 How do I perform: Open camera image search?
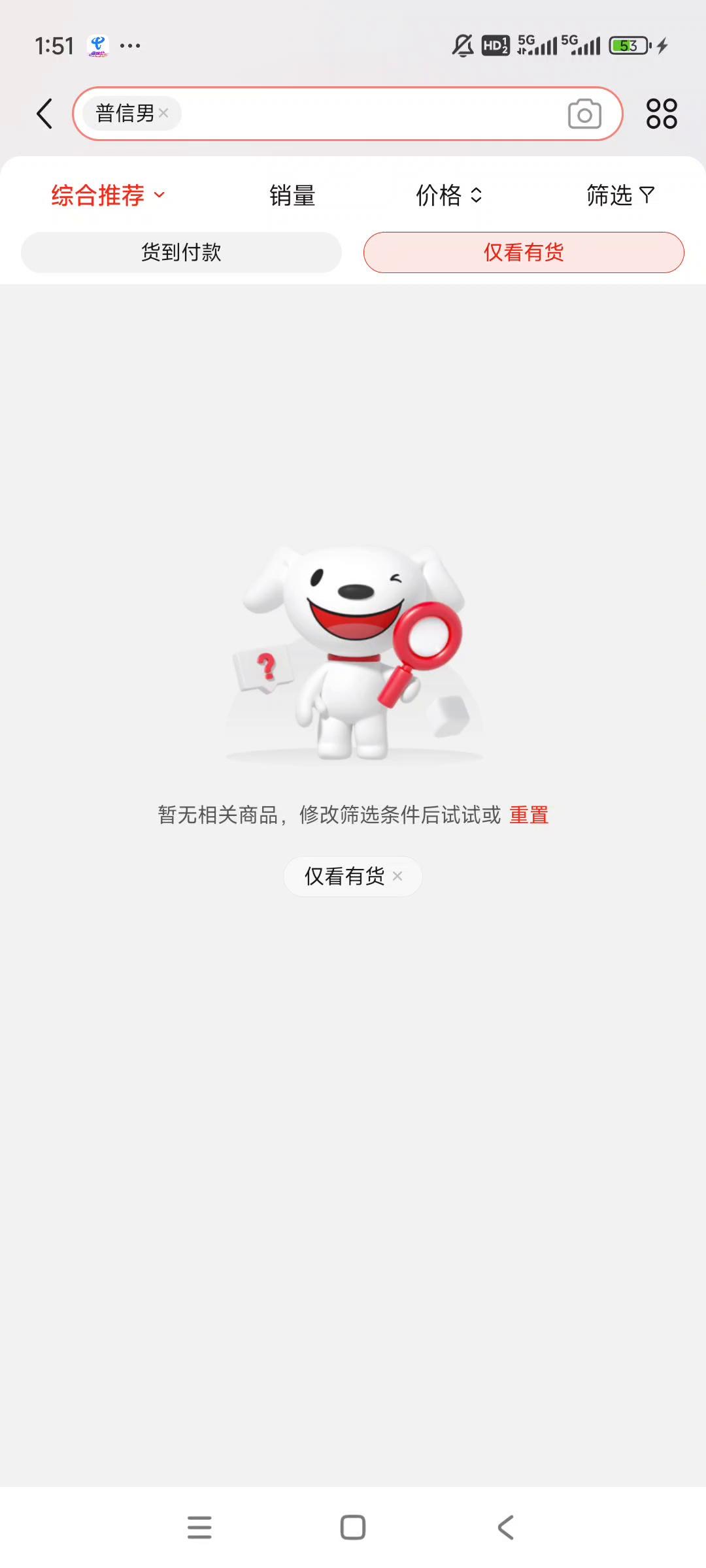584,114
